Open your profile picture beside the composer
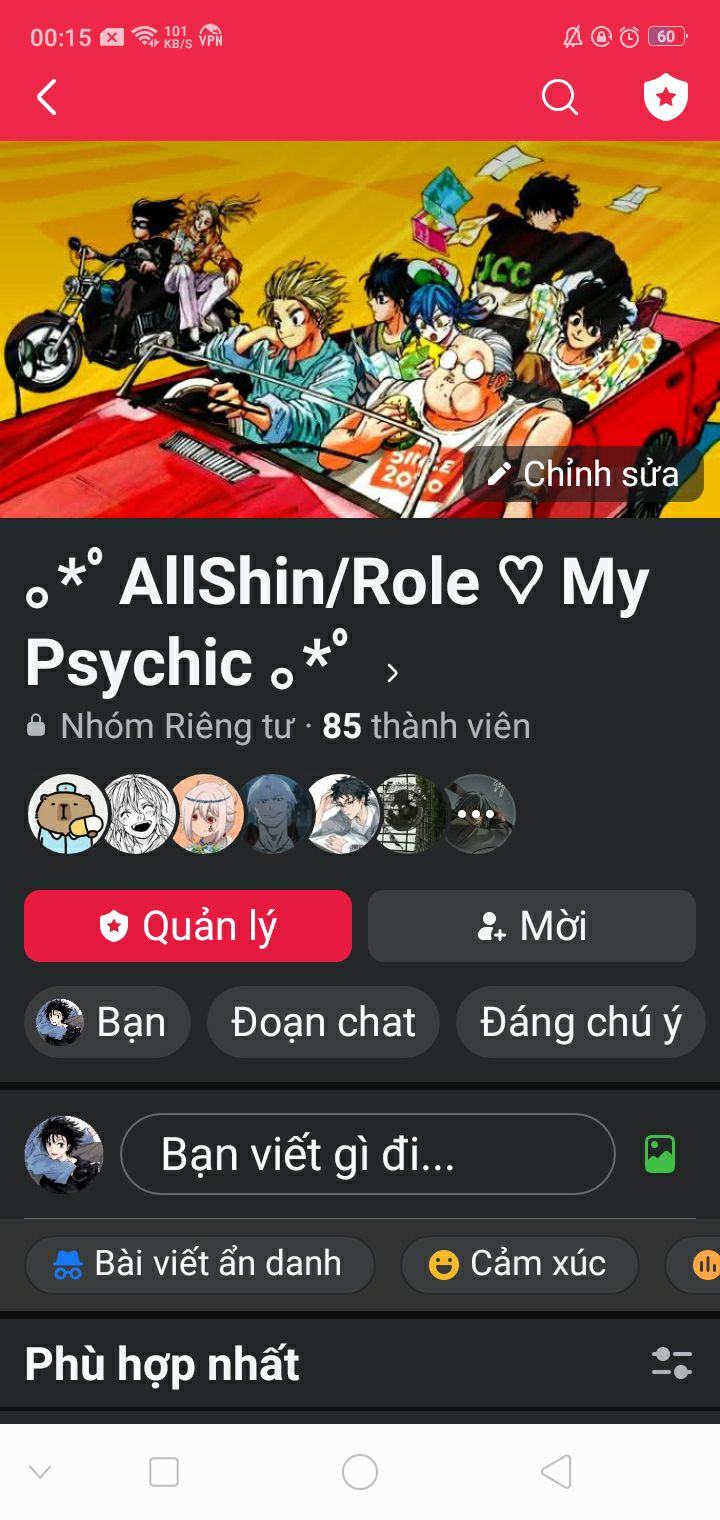720x1520 pixels. [64, 1154]
